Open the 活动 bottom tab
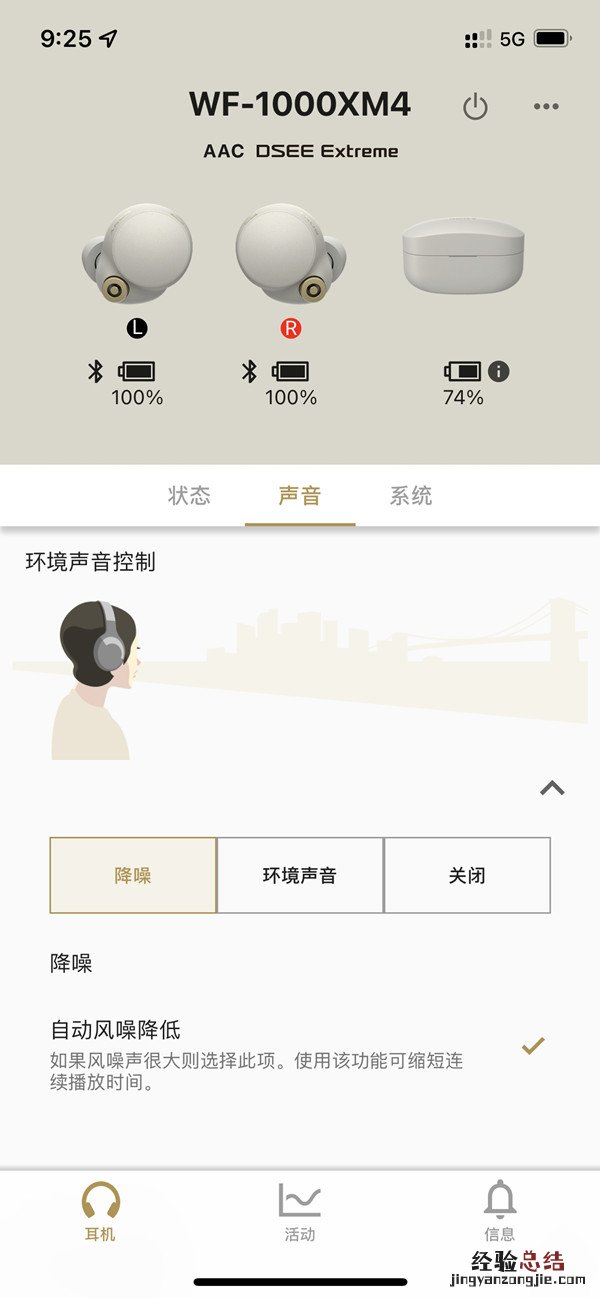 300,1211
